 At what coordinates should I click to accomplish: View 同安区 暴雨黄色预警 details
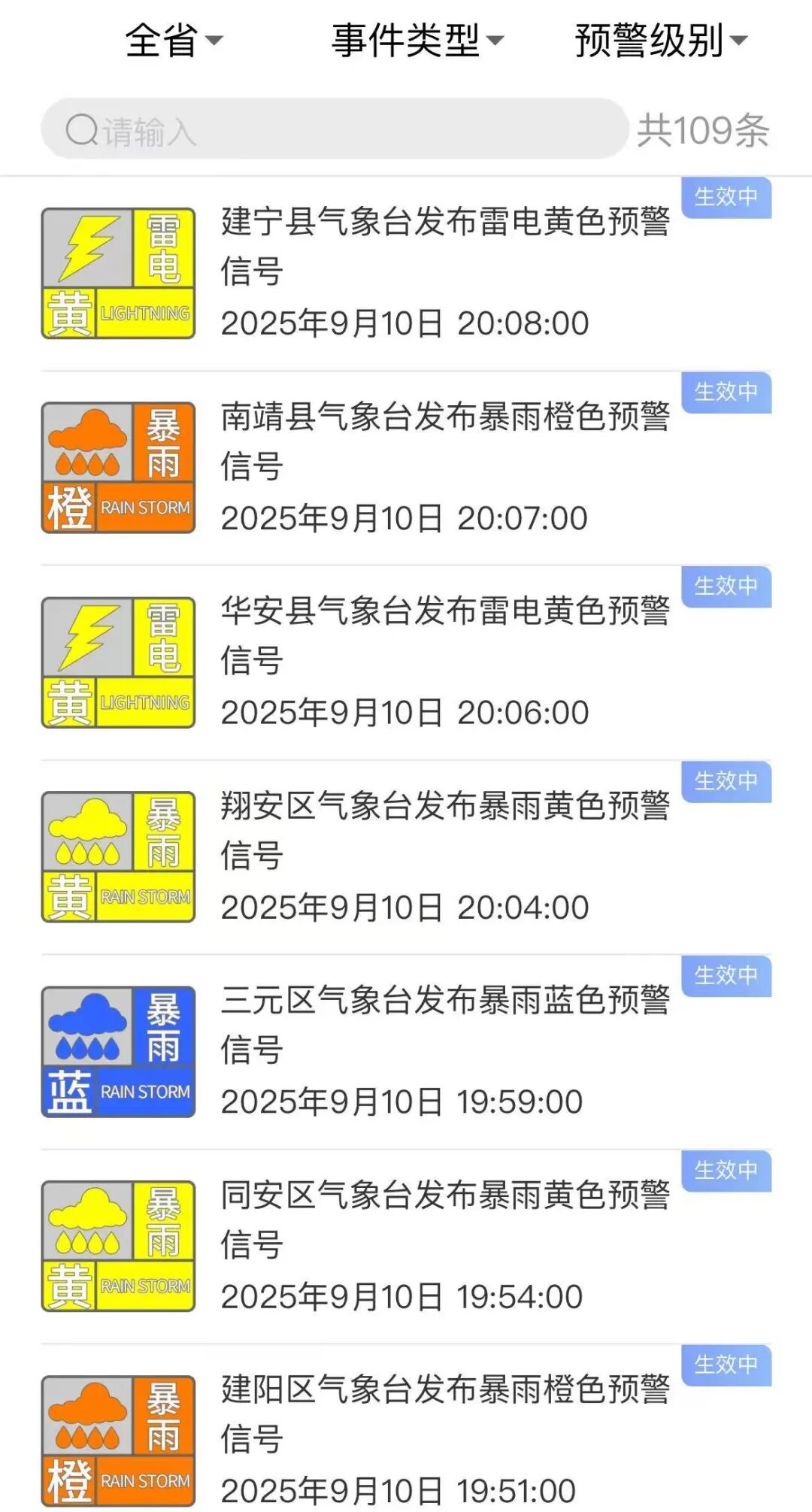(444, 1220)
